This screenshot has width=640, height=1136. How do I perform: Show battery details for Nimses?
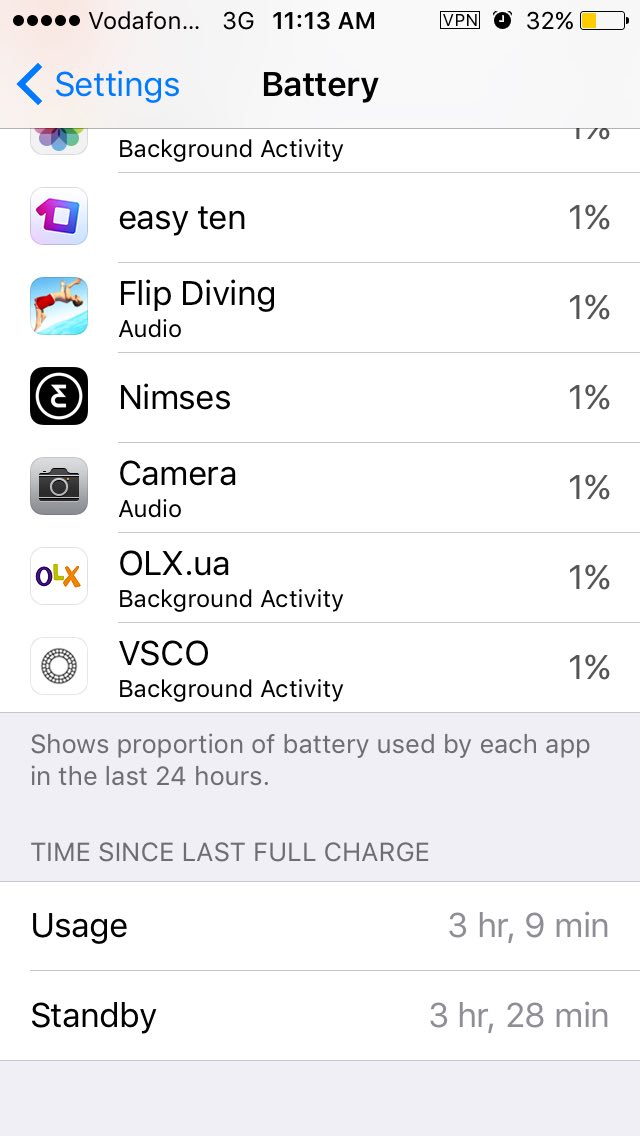[x=320, y=397]
